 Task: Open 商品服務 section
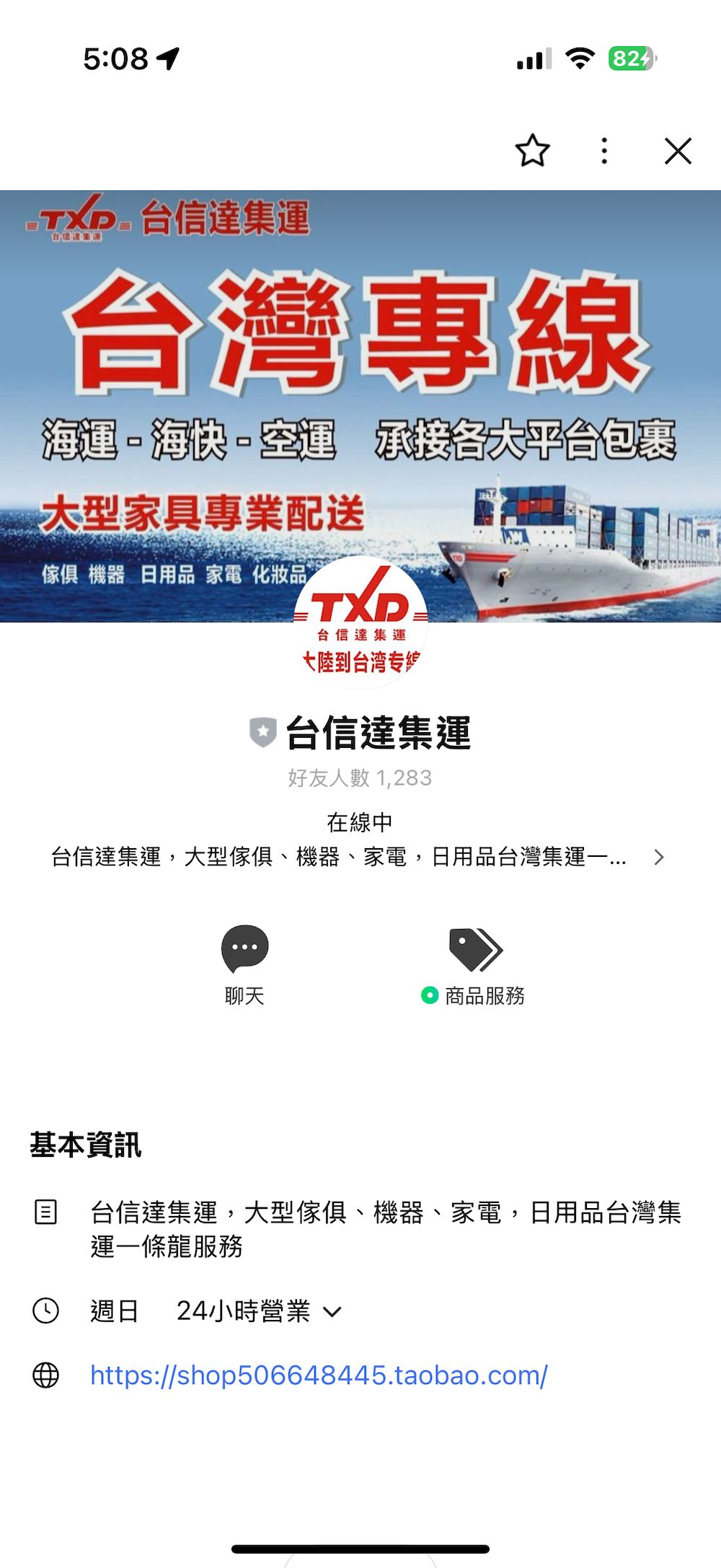[x=474, y=963]
